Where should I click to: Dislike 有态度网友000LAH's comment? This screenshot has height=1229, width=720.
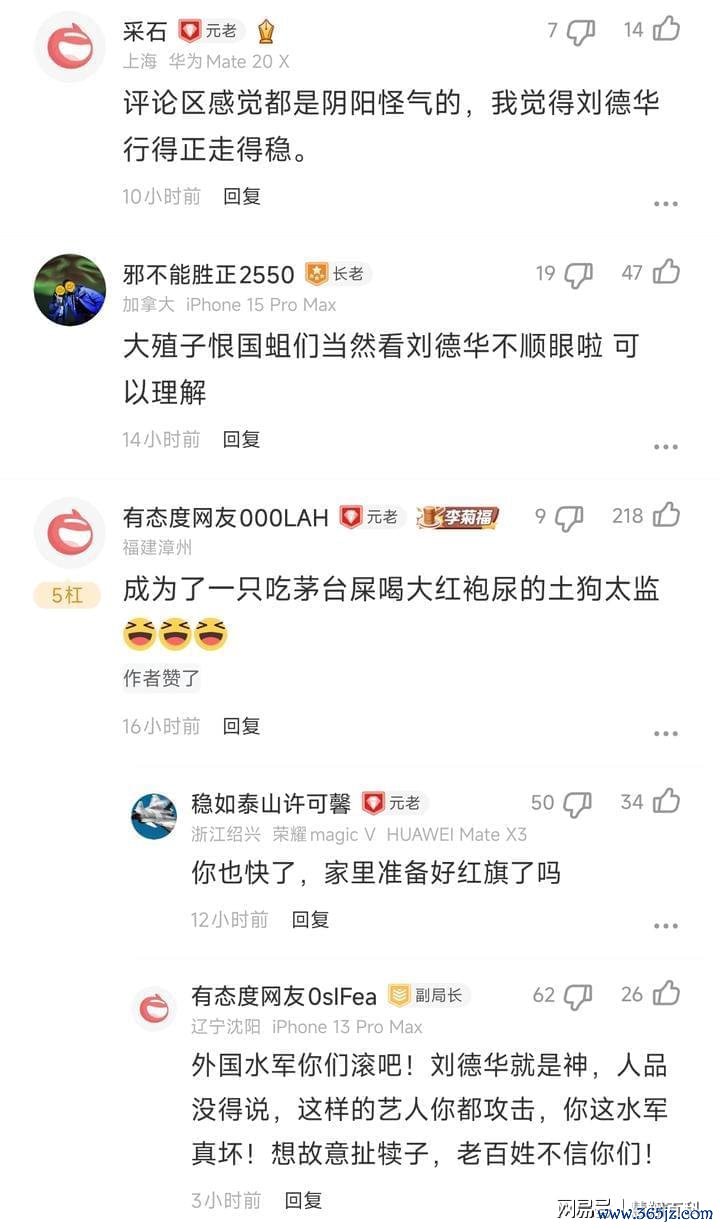[x=569, y=517]
